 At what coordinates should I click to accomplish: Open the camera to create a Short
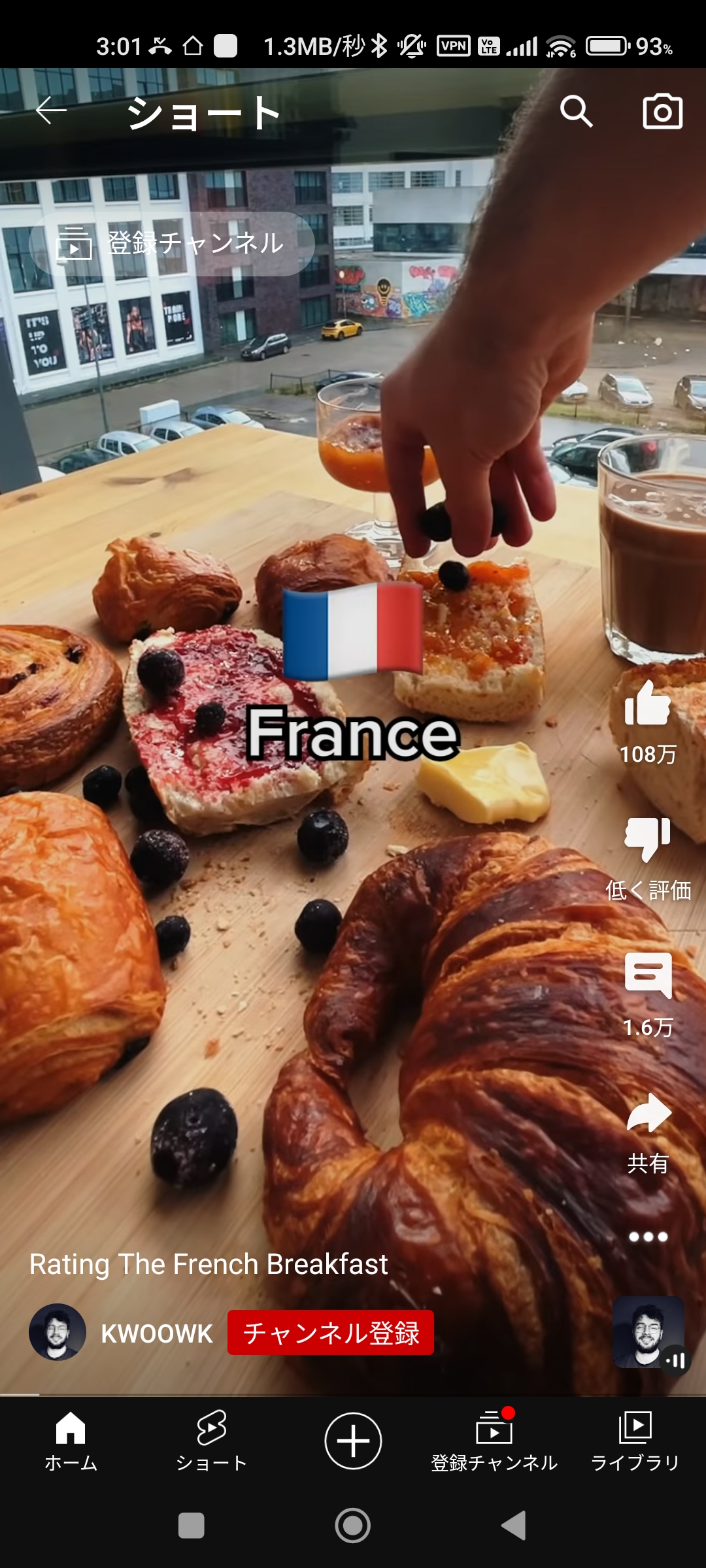(x=662, y=112)
